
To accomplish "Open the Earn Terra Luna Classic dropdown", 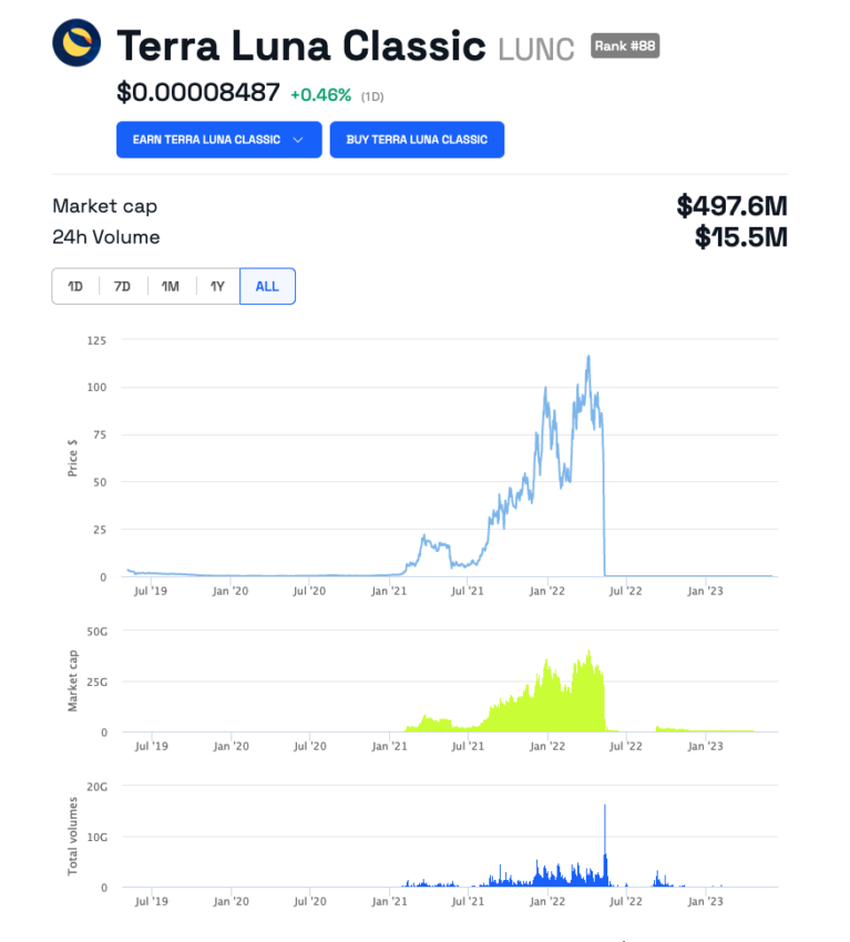I will (x=218, y=139).
